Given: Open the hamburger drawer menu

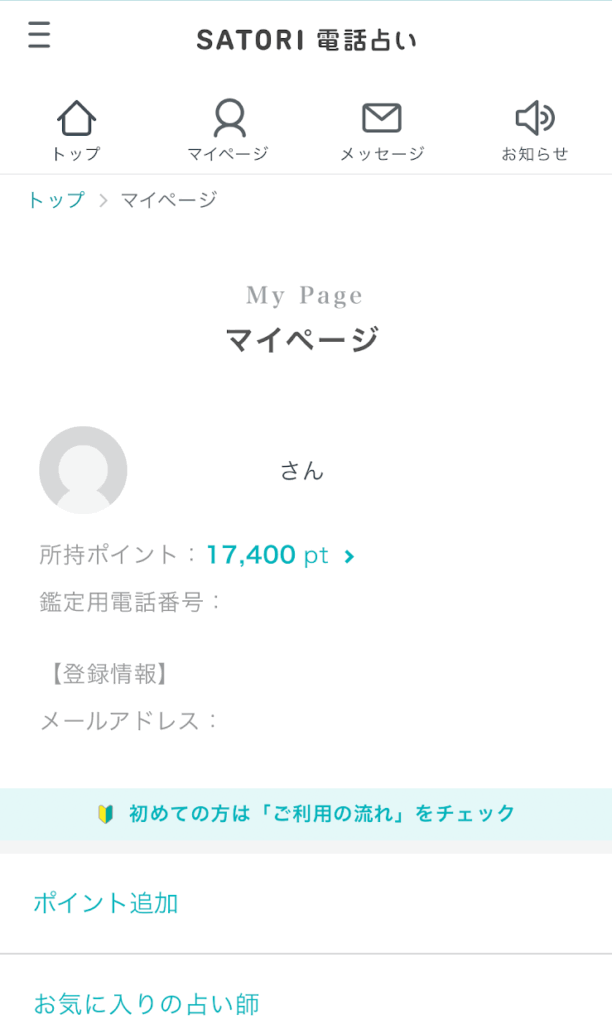Looking at the screenshot, I should click(39, 36).
